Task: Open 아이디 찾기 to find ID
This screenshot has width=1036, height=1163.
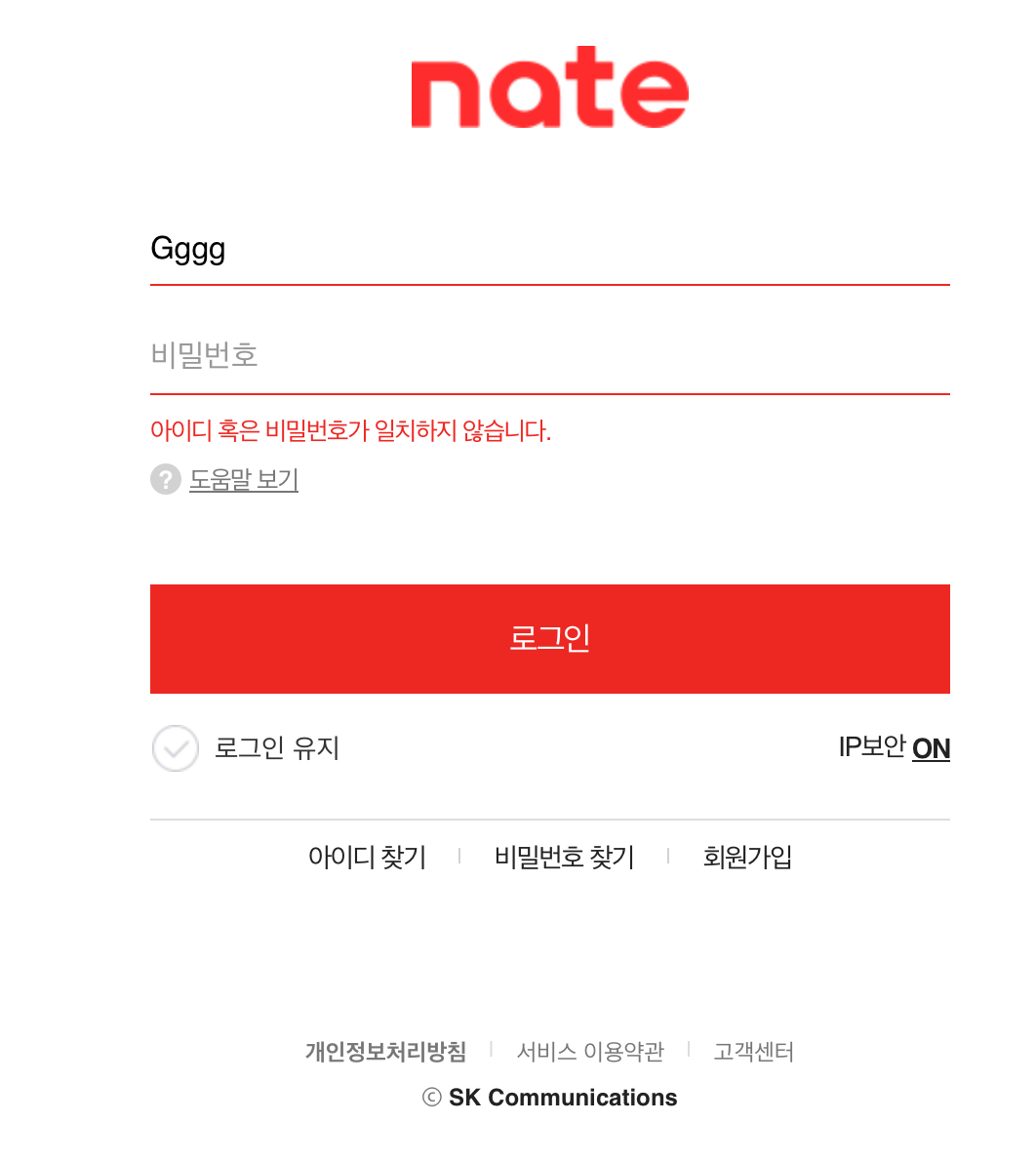Action: pos(367,858)
